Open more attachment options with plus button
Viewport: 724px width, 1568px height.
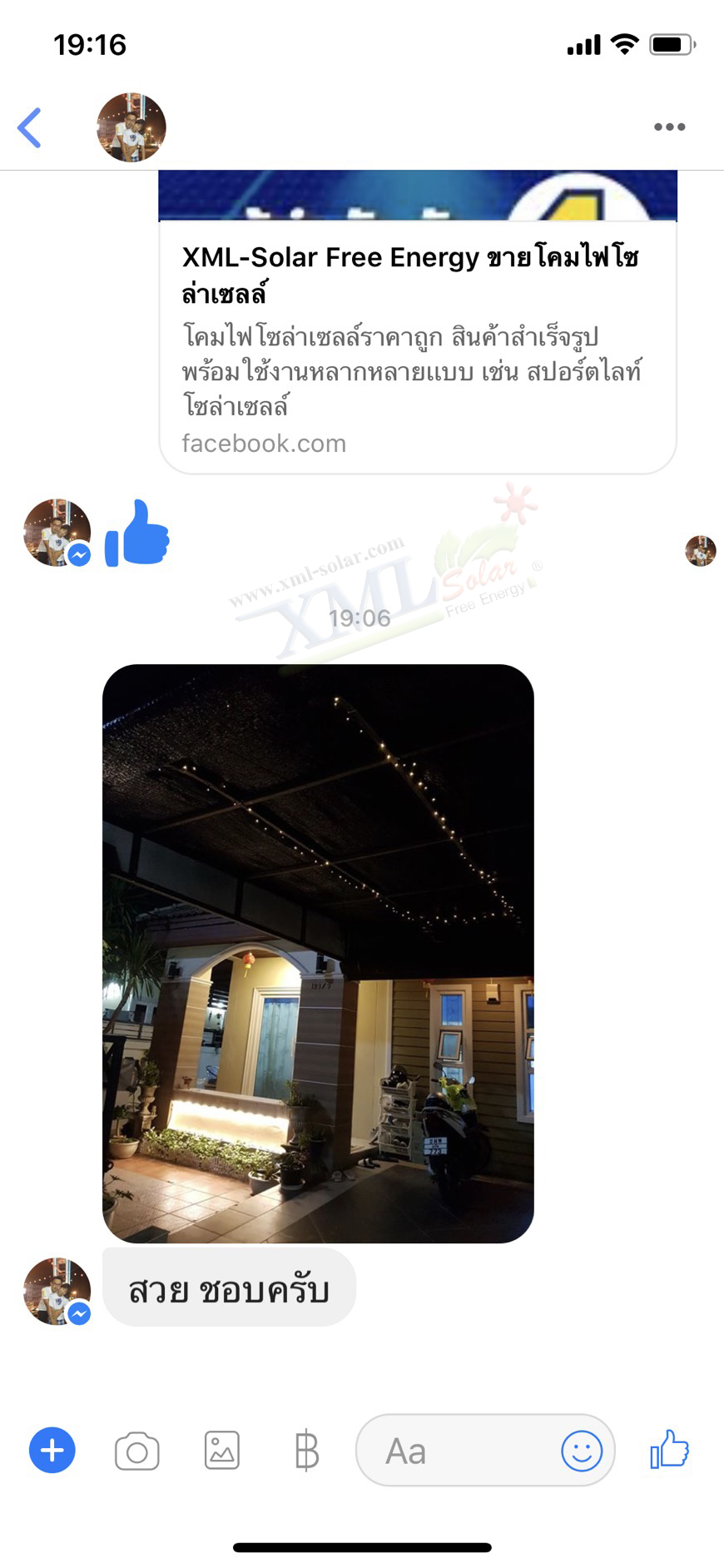click(52, 1451)
